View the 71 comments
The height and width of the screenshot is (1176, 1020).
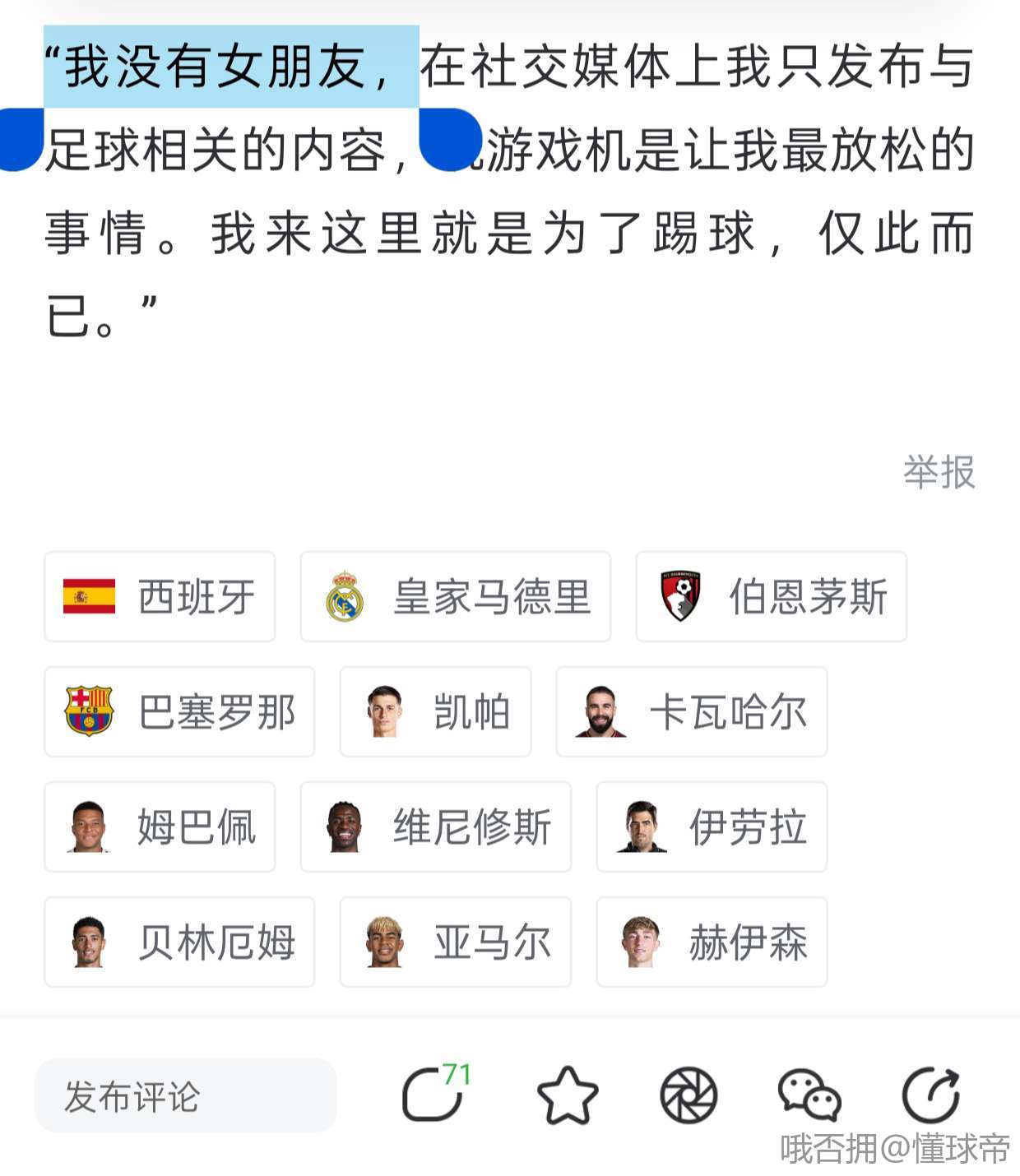(433, 1094)
